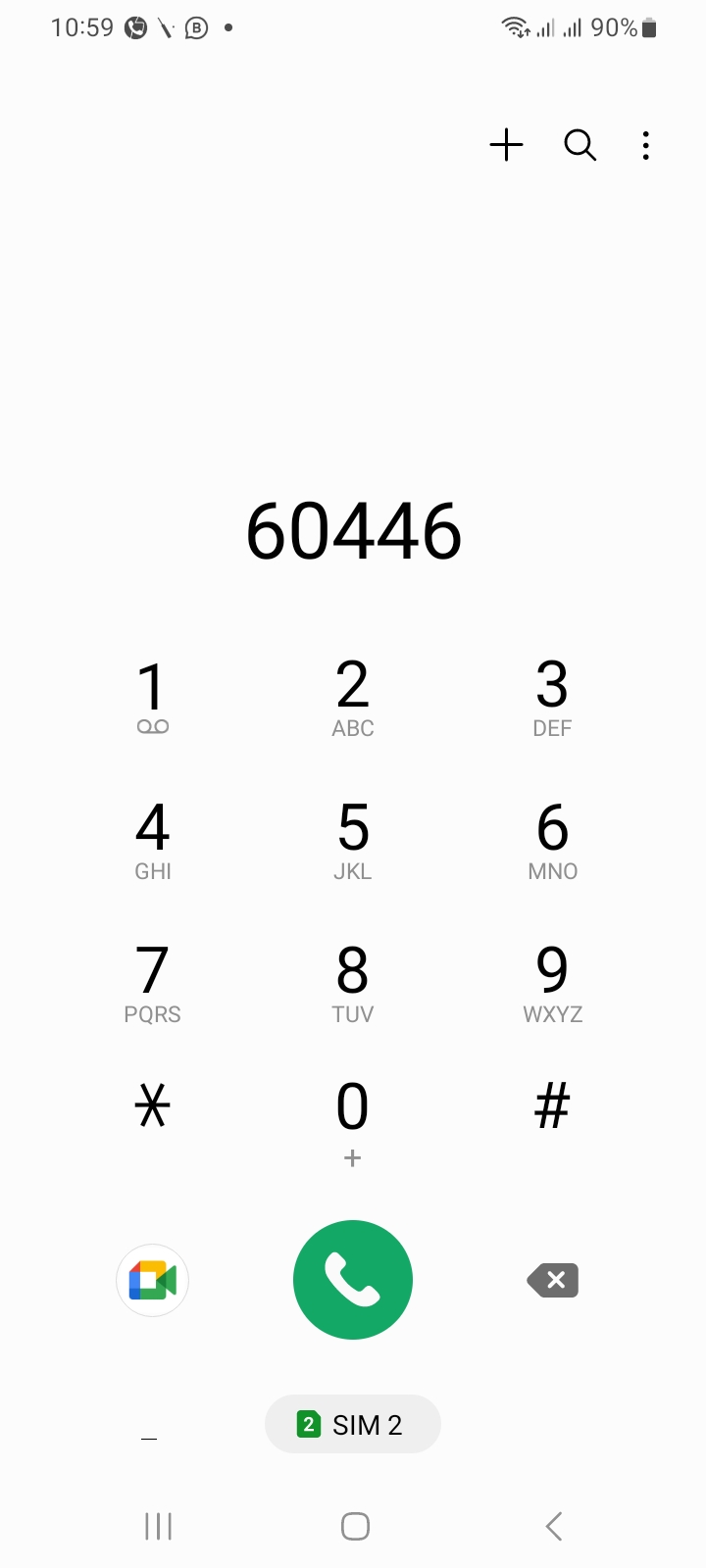Enter digit 3 DEF
Image resolution: width=706 pixels, height=1568 pixels.
(x=552, y=698)
